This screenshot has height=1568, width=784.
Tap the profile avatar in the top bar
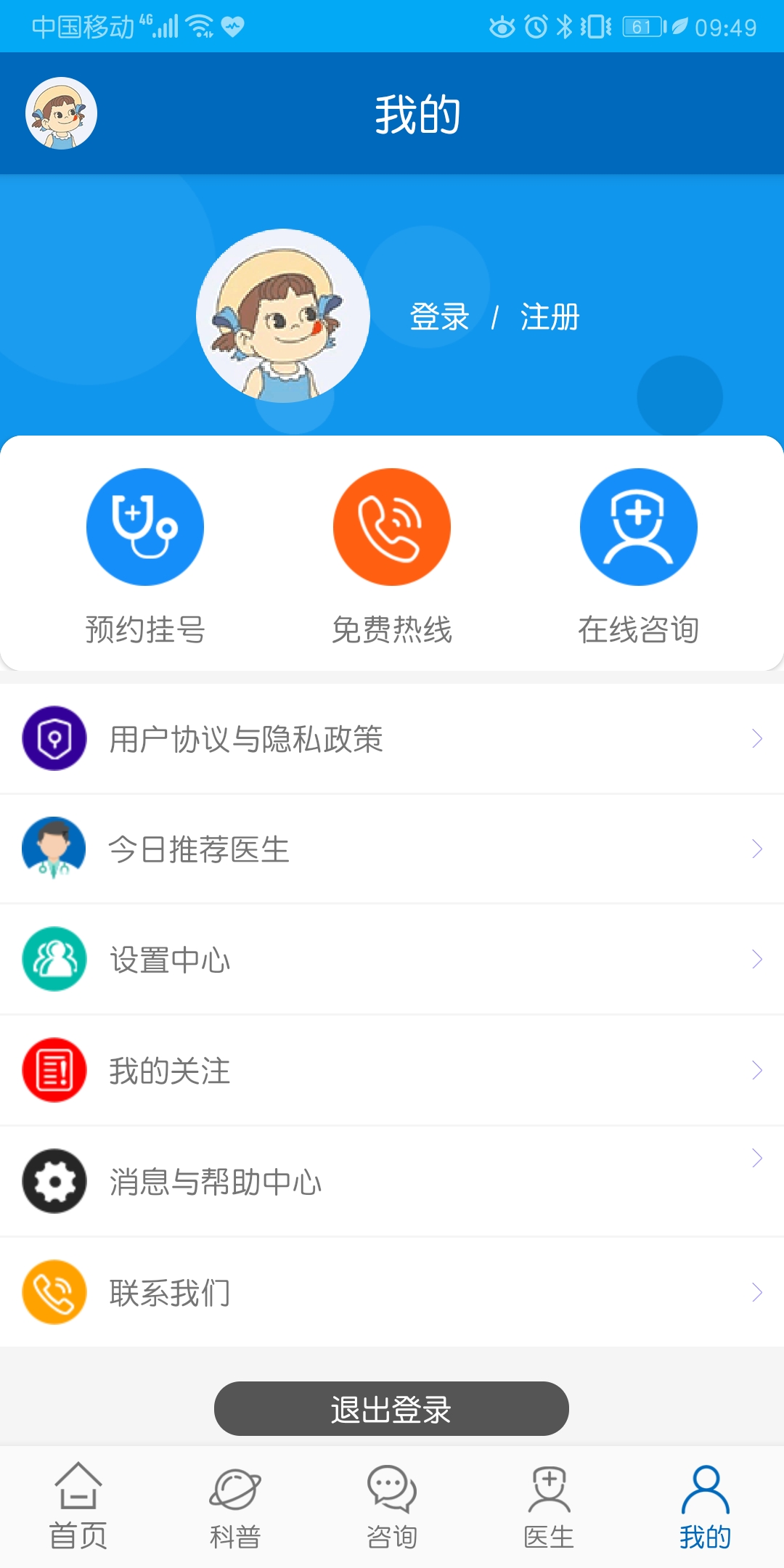click(x=61, y=113)
